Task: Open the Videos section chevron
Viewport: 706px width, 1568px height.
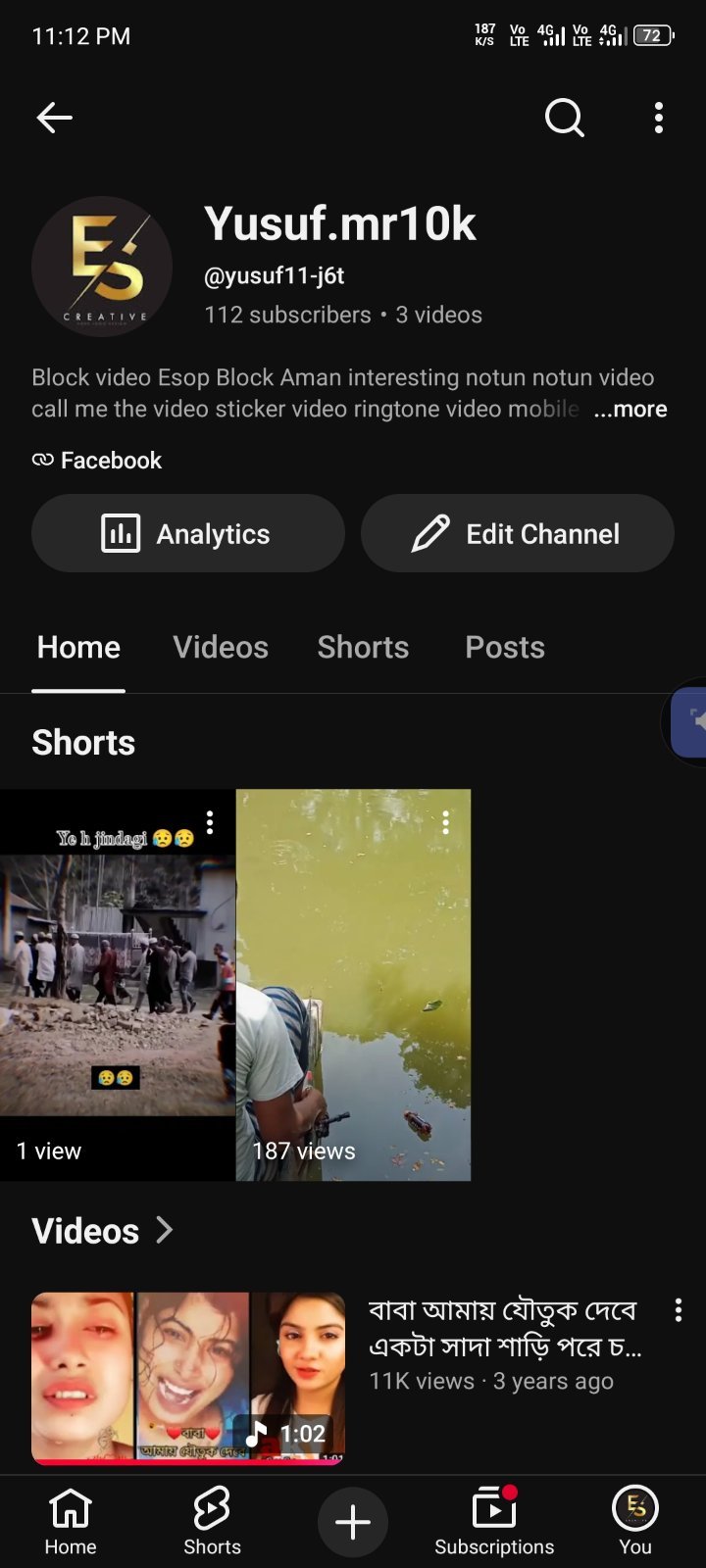Action: [x=165, y=1230]
